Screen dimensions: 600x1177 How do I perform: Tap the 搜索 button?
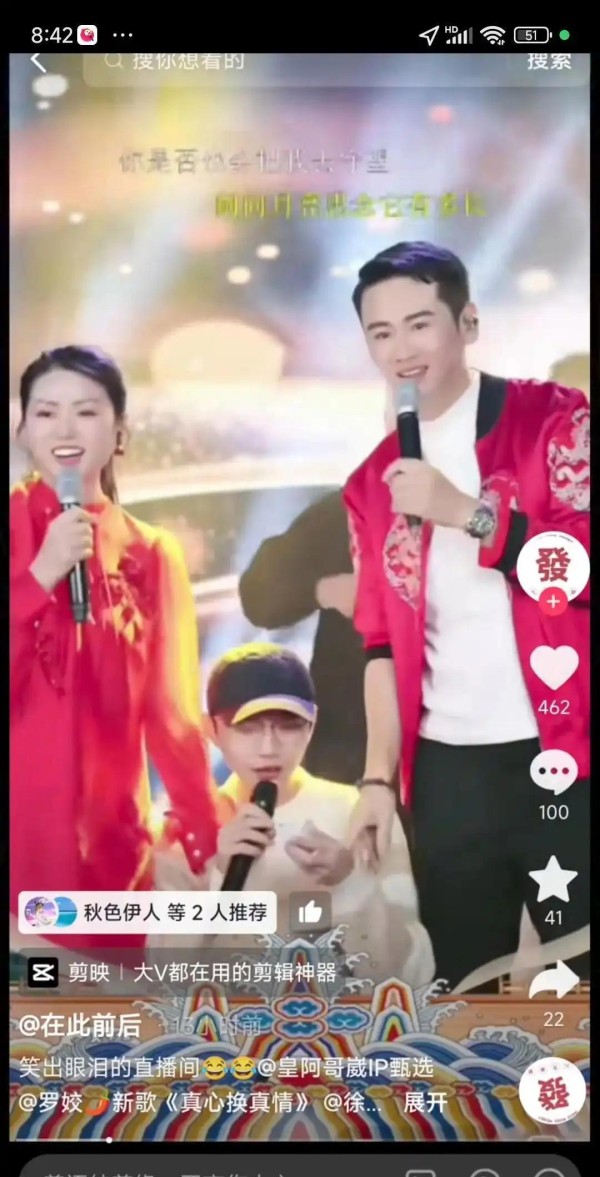click(x=549, y=62)
